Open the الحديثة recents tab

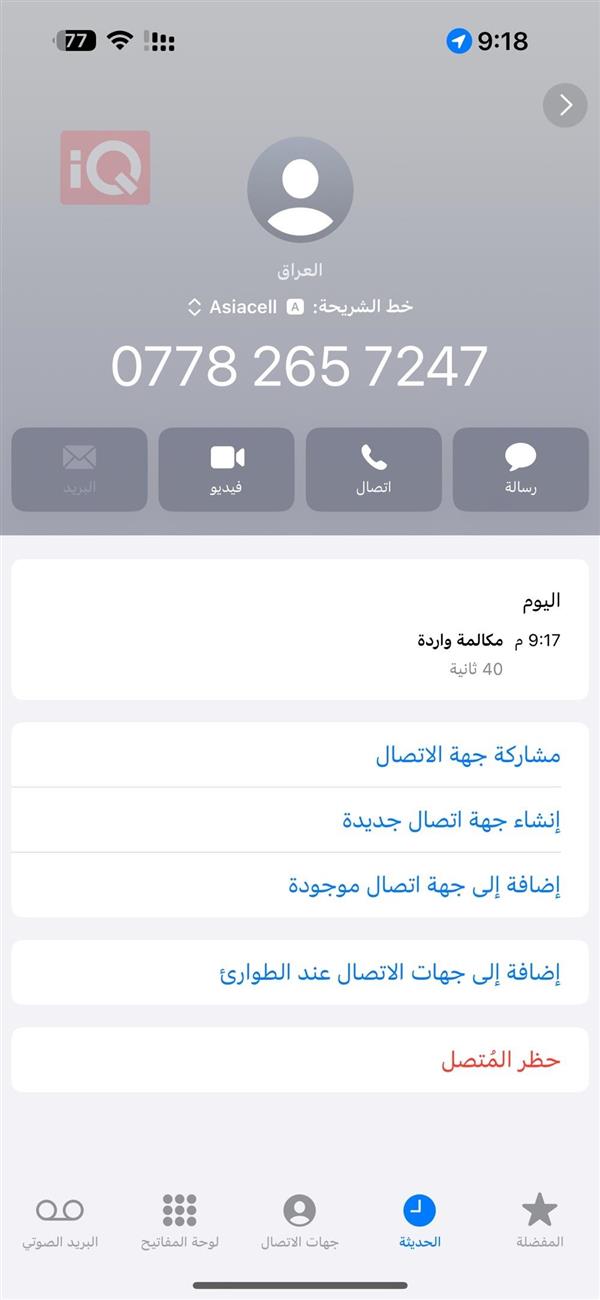[420, 1221]
